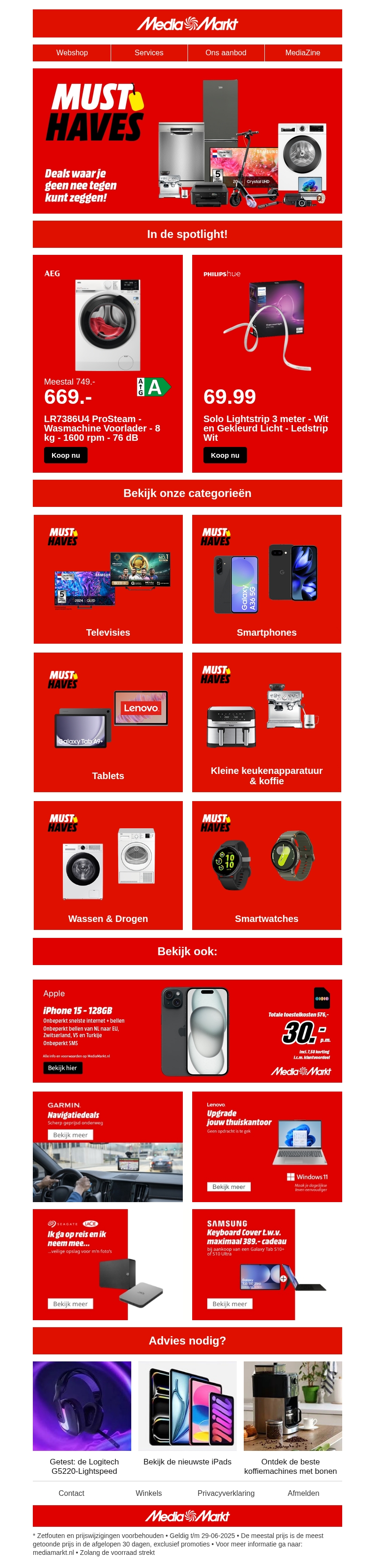Viewport: 375px width, 1568px height.
Task: Open the Webshop navigation link
Action: (72, 53)
